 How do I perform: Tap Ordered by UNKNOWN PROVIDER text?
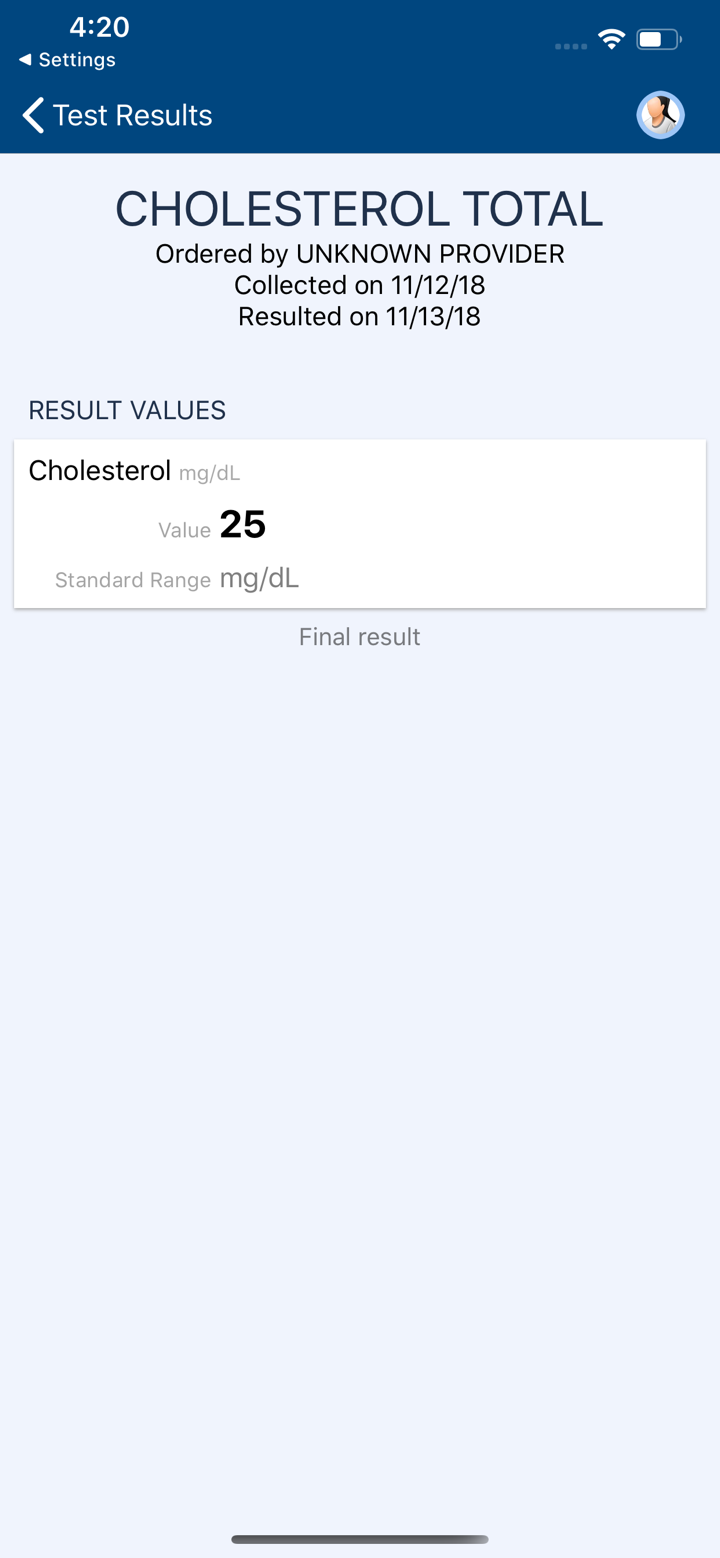click(359, 254)
